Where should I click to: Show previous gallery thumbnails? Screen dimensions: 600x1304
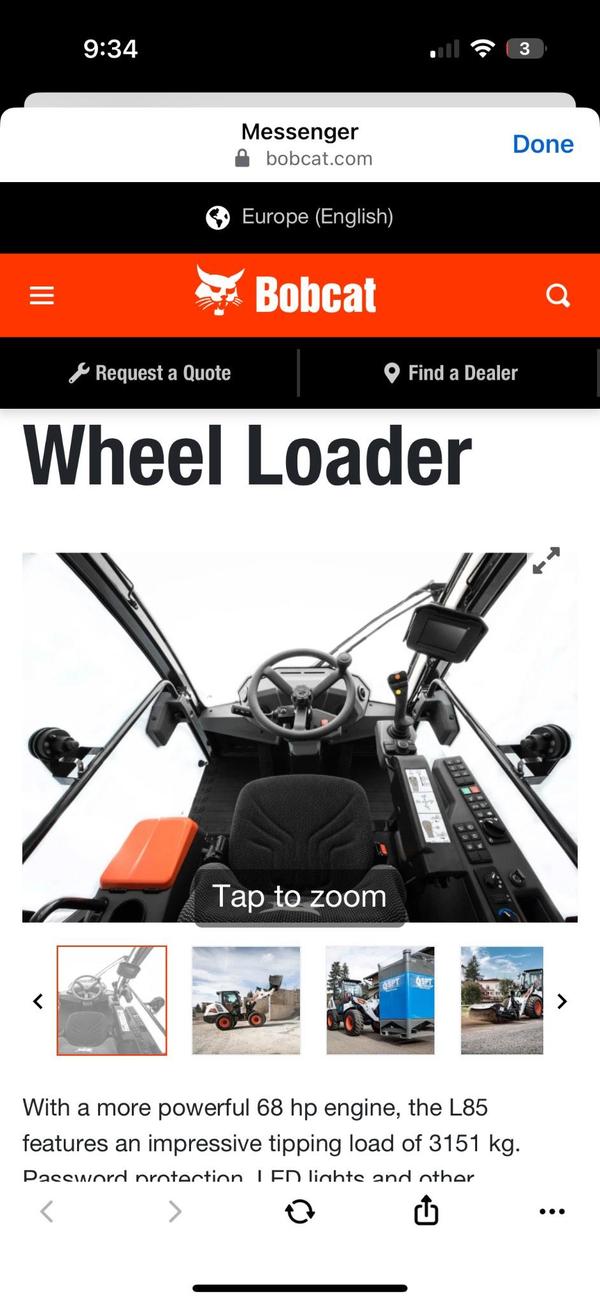[x=38, y=1001]
